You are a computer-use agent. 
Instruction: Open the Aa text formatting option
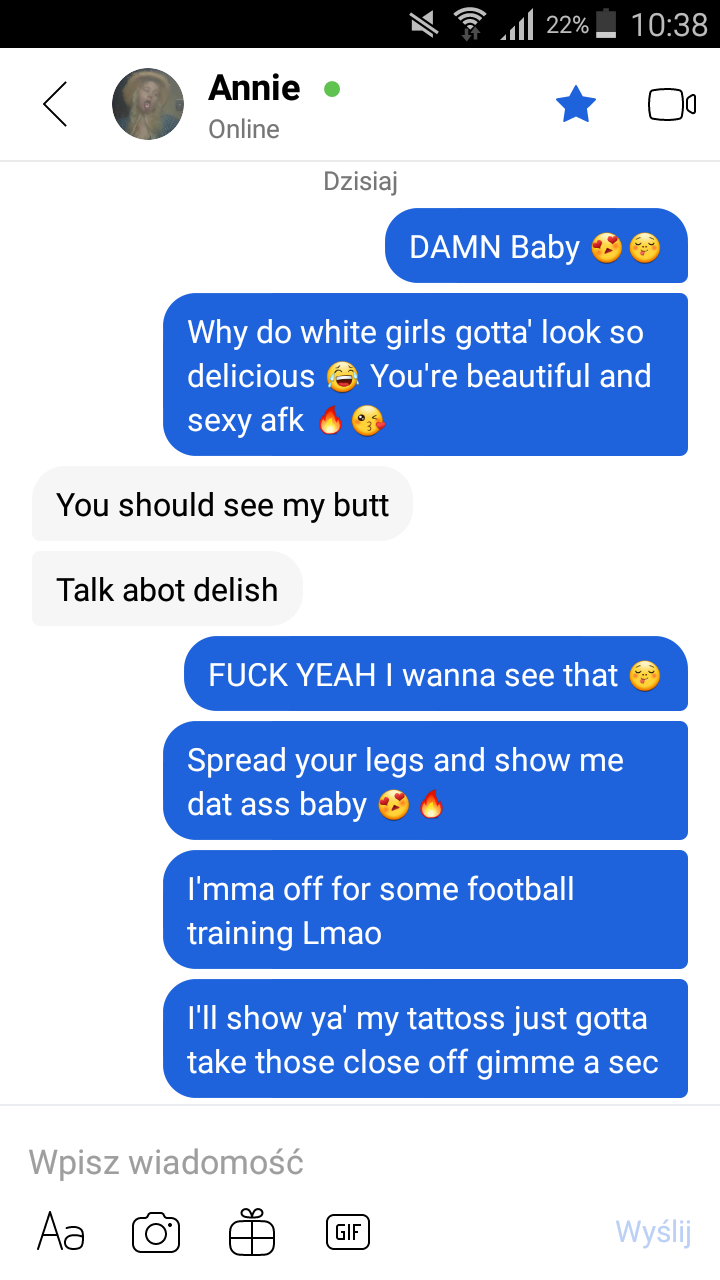click(61, 1232)
